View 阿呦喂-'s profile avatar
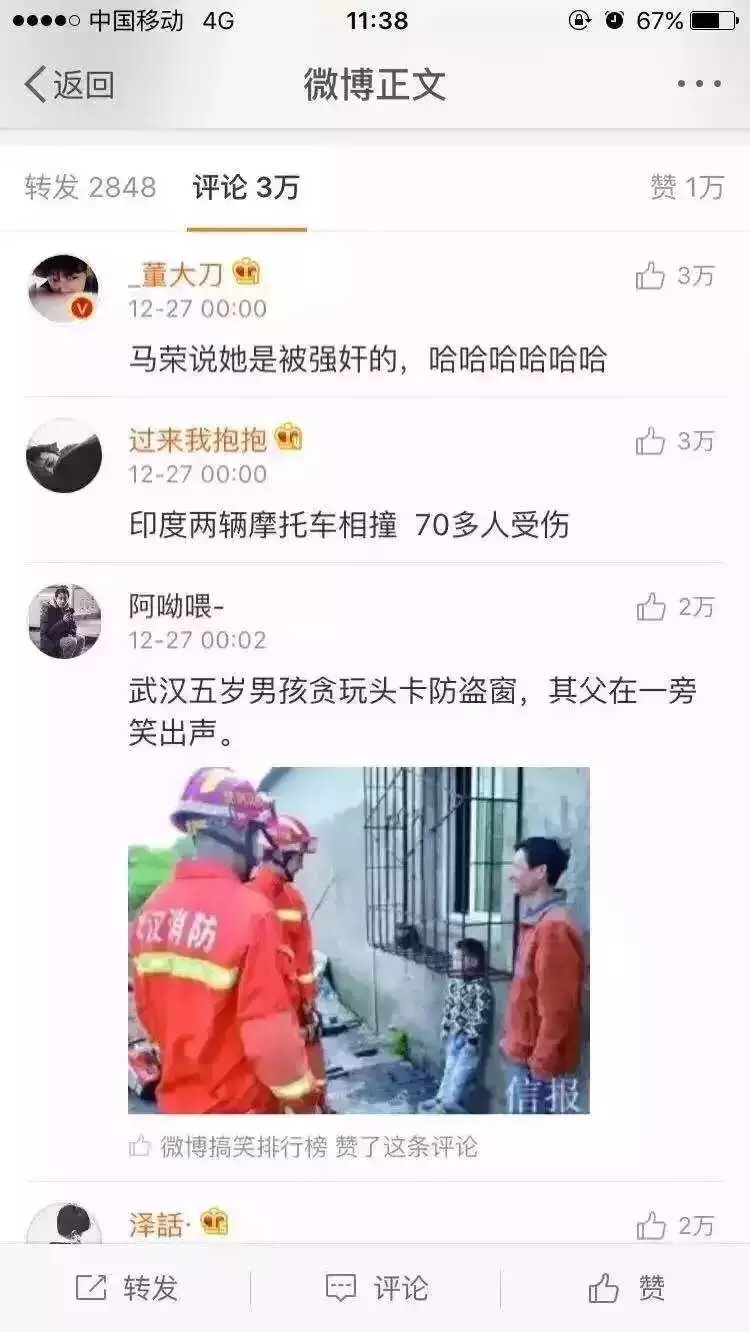This screenshot has width=750, height=1332. click(64, 621)
